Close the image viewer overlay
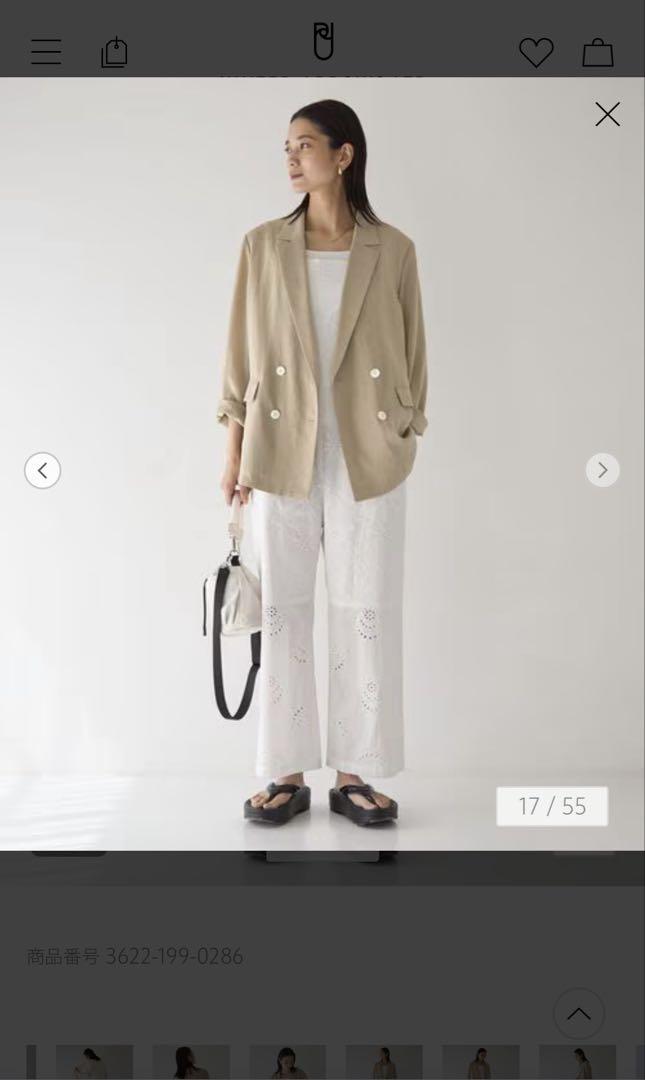The width and height of the screenshot is (645, 1080). pyautogui.click(x=607, y=114)
